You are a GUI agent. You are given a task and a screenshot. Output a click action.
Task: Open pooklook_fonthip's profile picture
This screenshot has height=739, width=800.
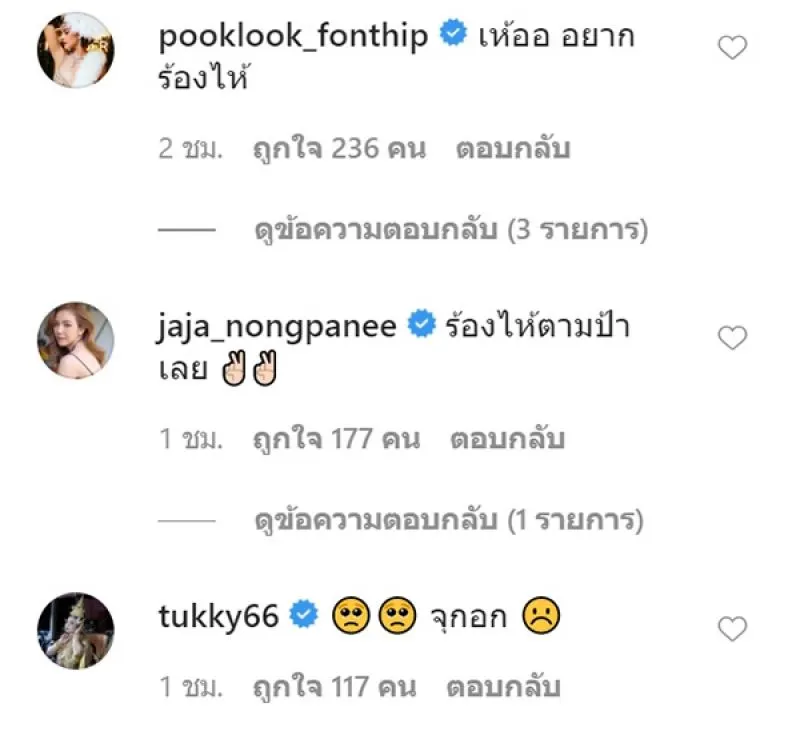pos(76,49)
